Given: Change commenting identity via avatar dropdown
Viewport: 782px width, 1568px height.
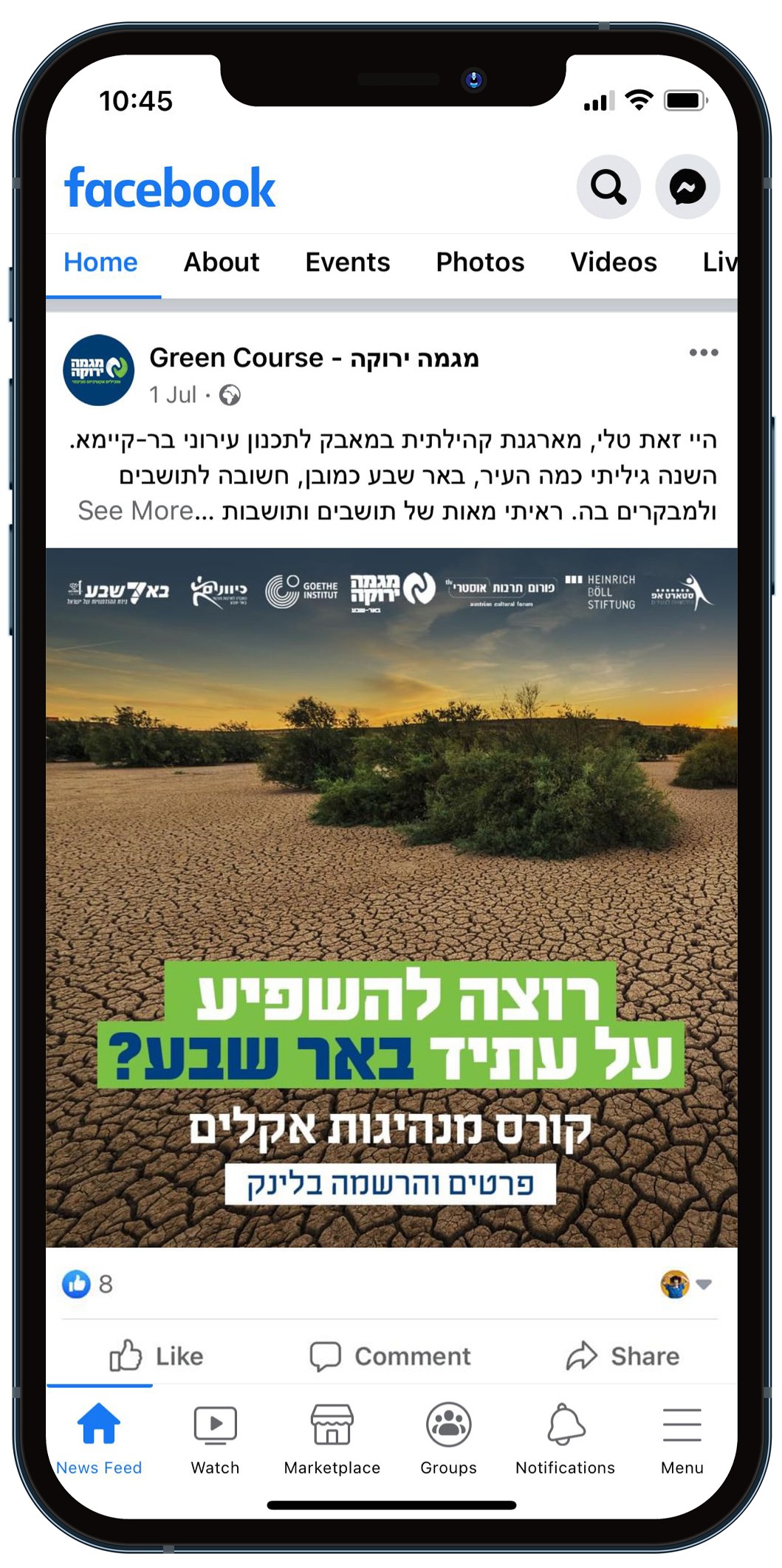Looking at the screenshot, I should [685, 1285].
